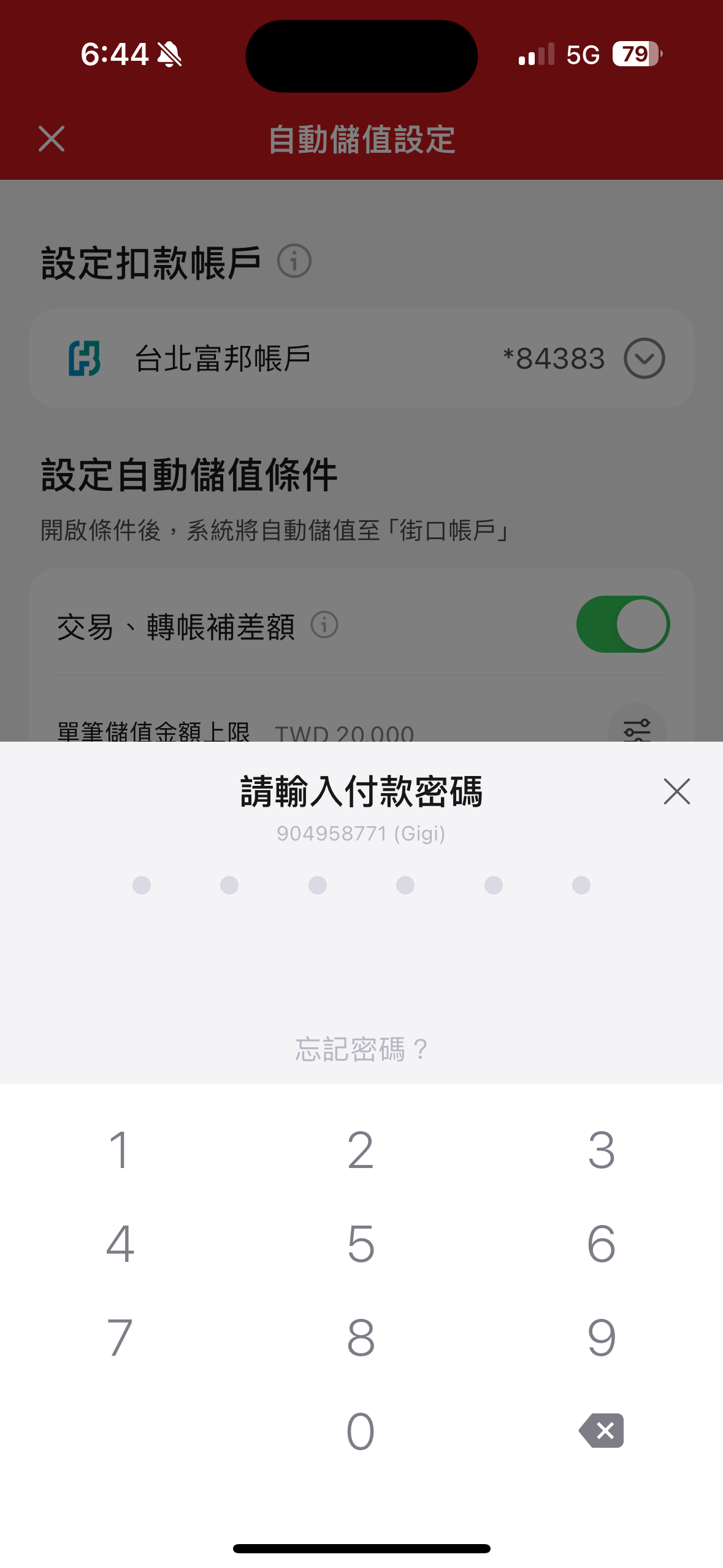Image resolution: width=723 pixels, height=1568 pixels.
Task: Enter digit 5 on the keypad
Action: 361,1243
